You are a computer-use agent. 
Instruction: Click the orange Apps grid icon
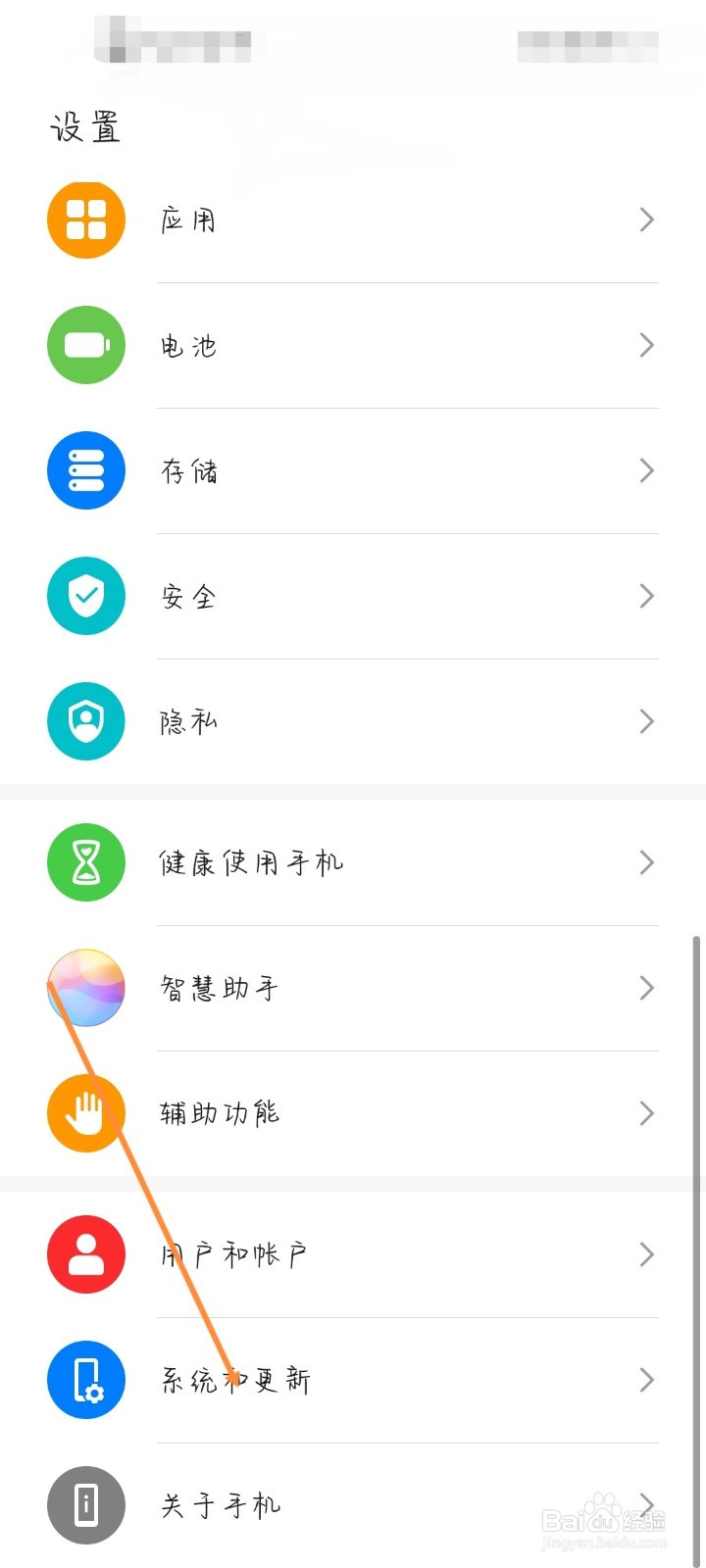click(85, 220)
